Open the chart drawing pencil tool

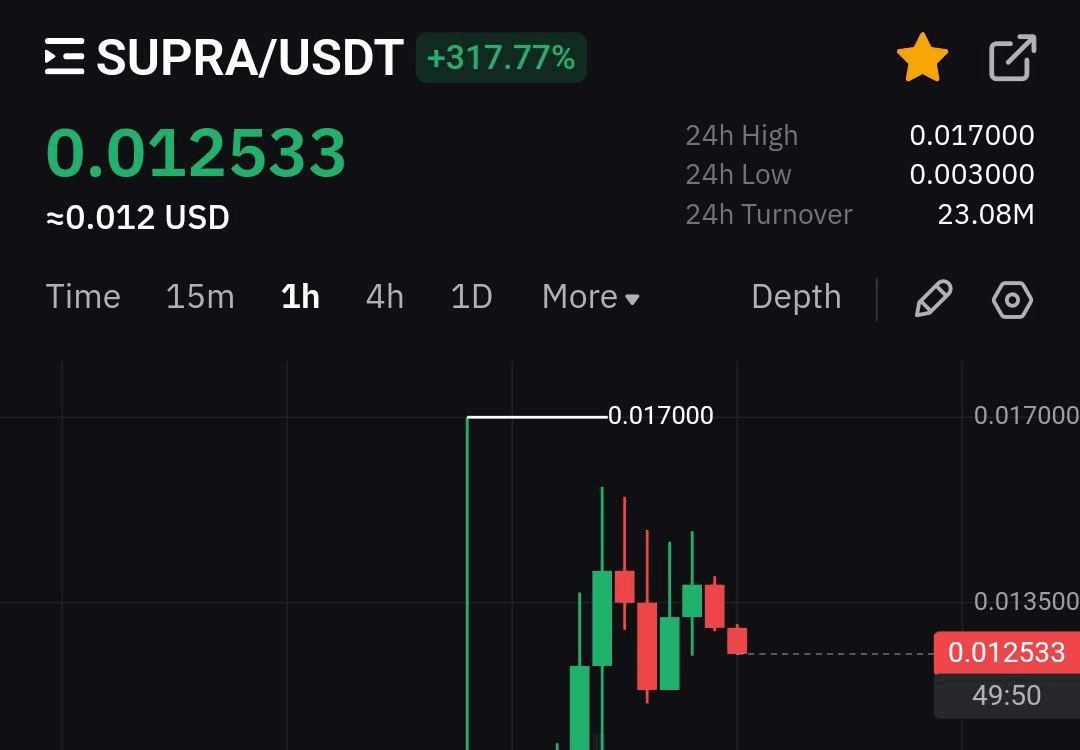click(x=933, y=299)
